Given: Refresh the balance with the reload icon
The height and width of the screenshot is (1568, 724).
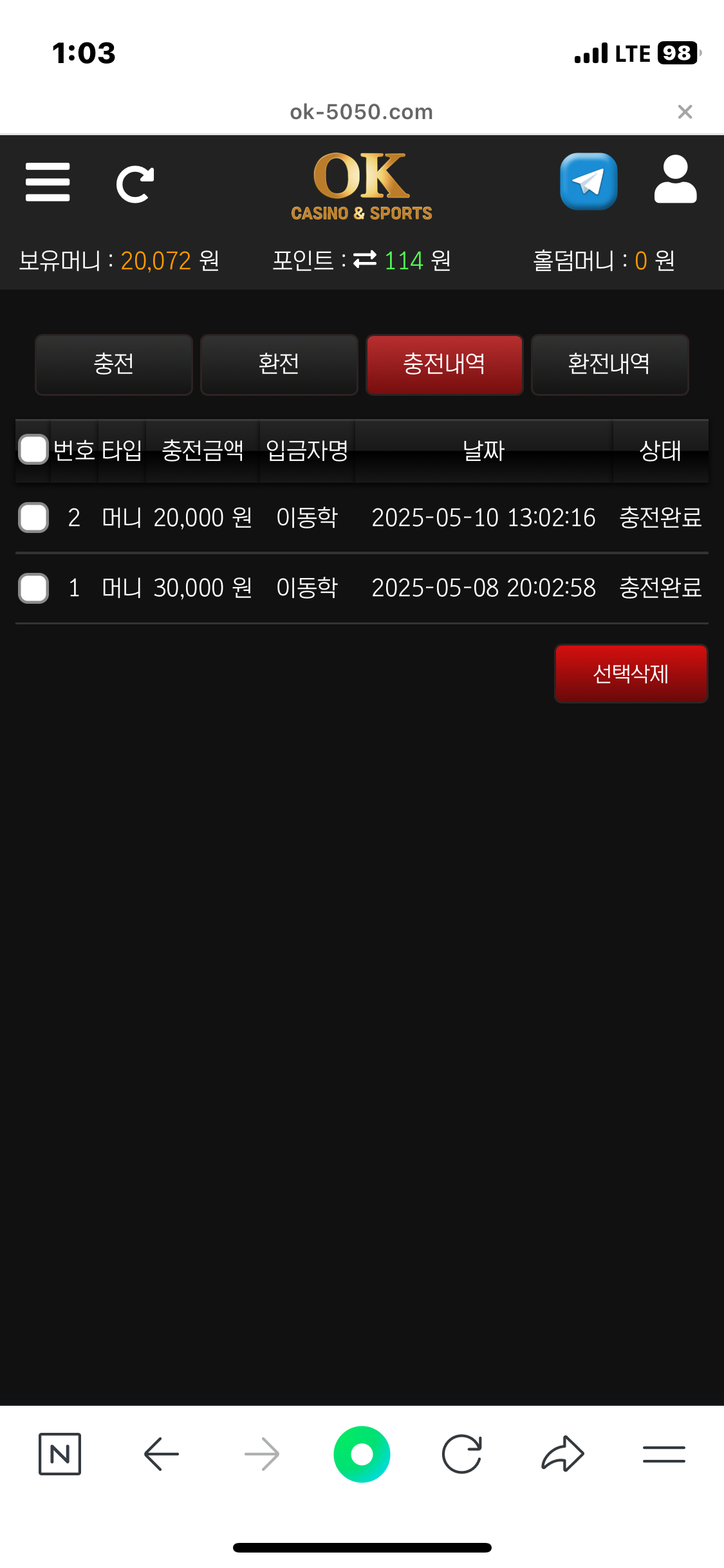Looking at the screenshot, I should [135, 185].
